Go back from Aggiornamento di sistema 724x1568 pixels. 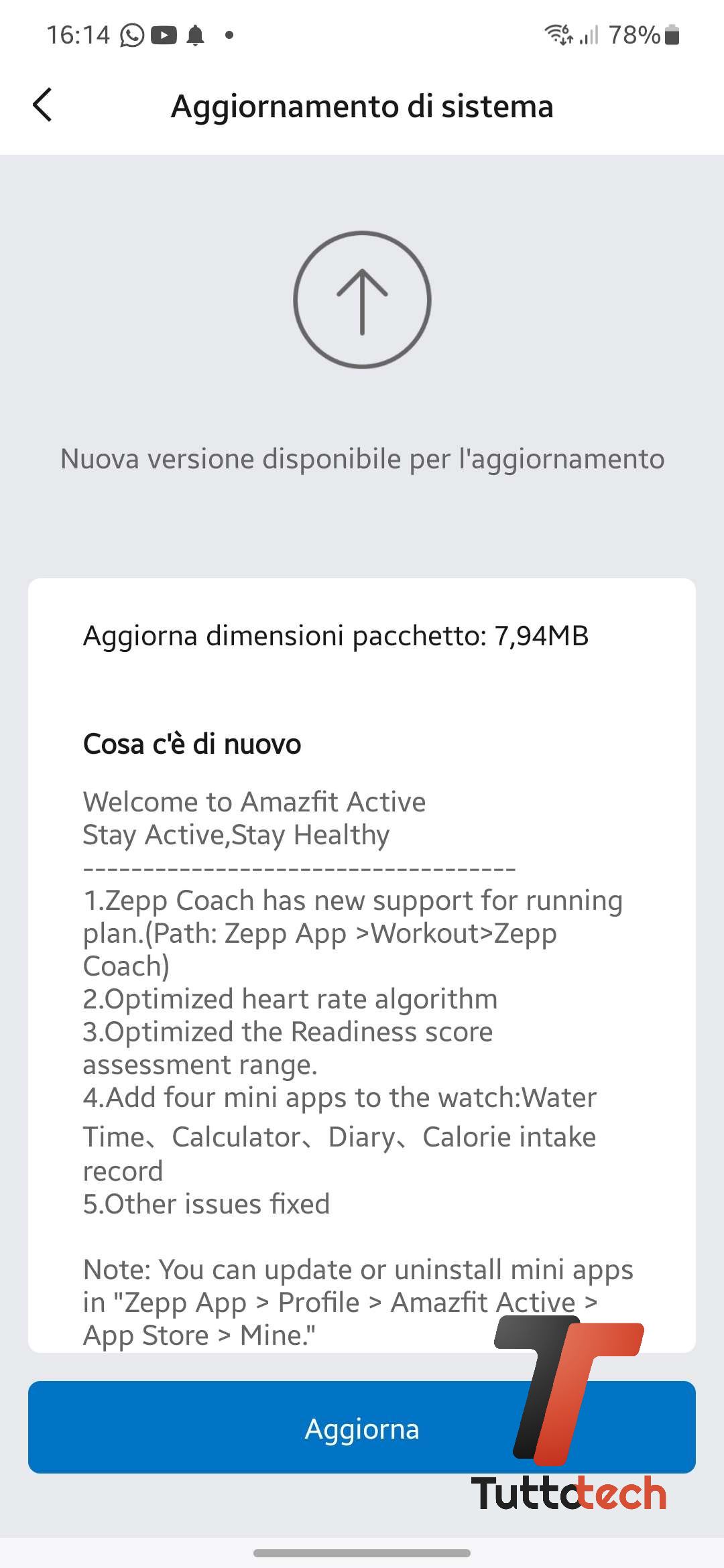[43, 105]
